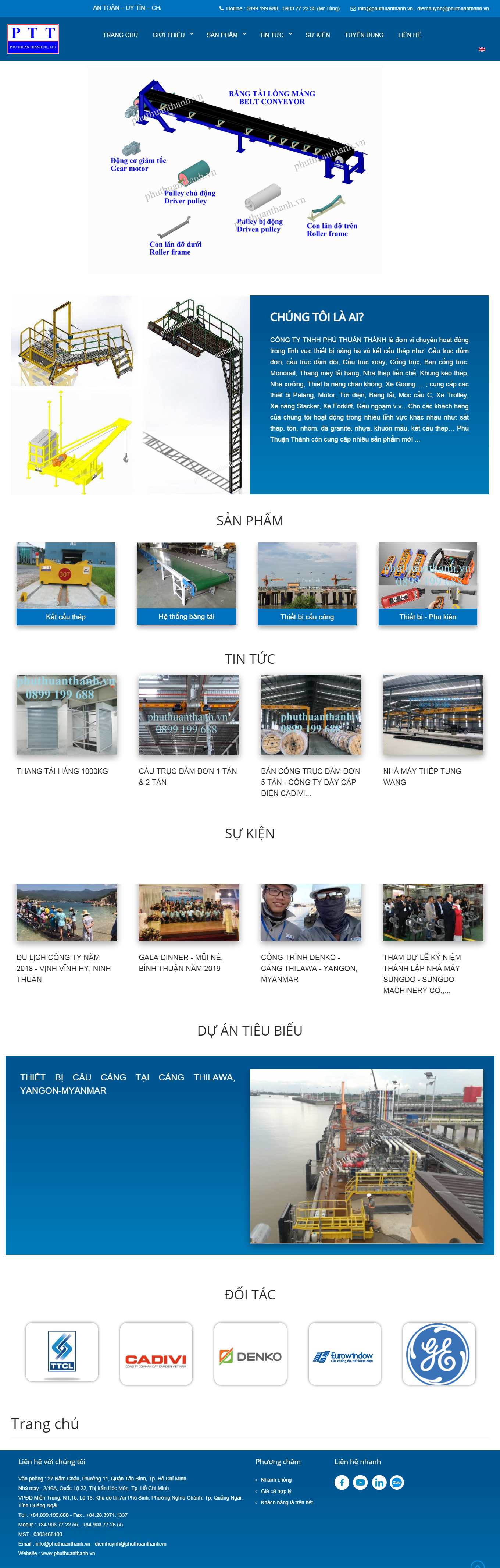This screenshot has height=1568, width=500.
Task: Expand the GIỚI THIỆU dropdown menu
Action: tap(173, 35)
